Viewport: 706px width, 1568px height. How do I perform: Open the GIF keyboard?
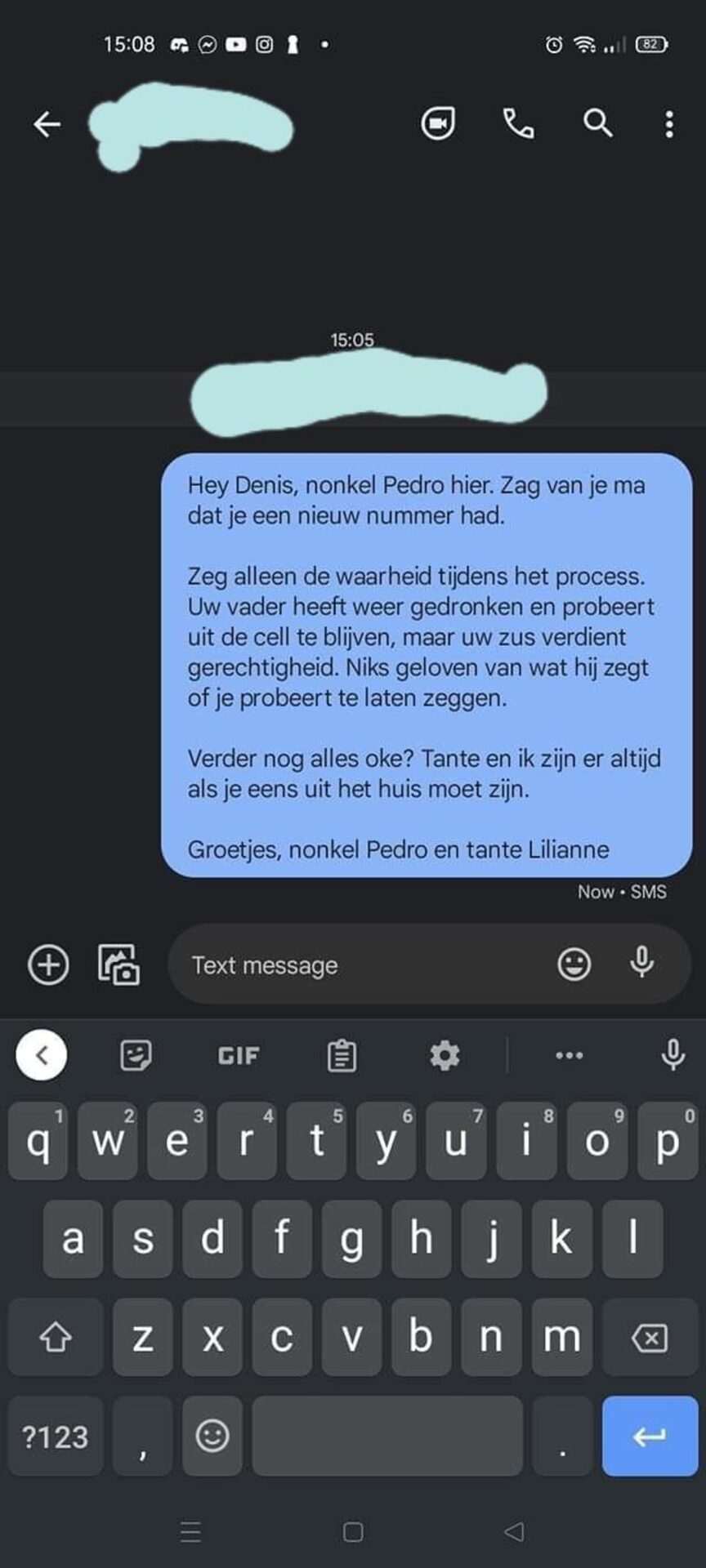coord(239,1056)
